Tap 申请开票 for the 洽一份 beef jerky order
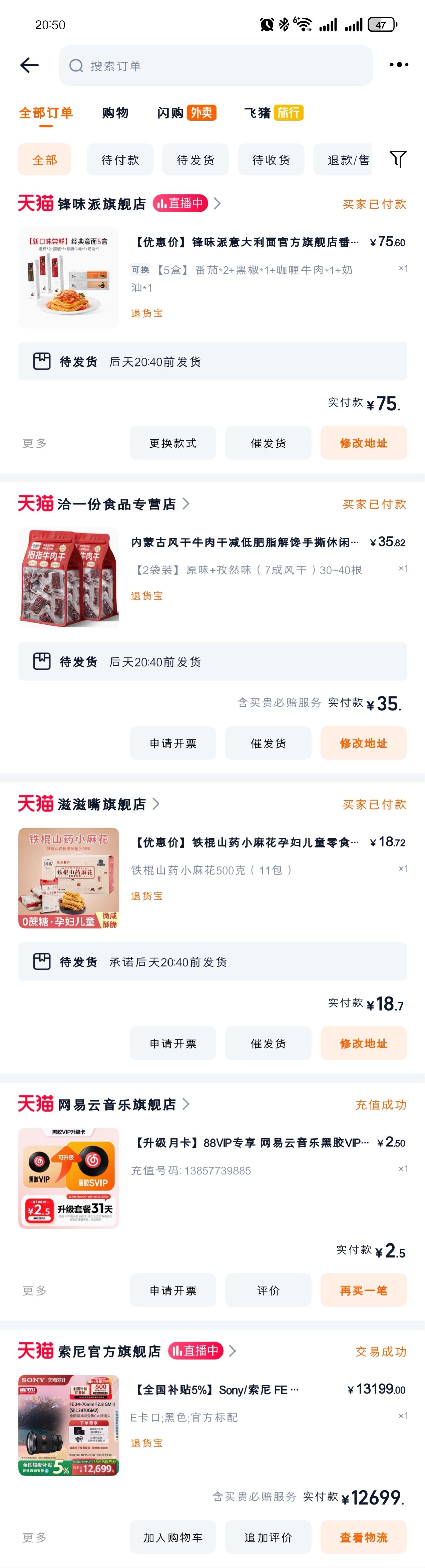425x1568 pixels. click(173, 743)
